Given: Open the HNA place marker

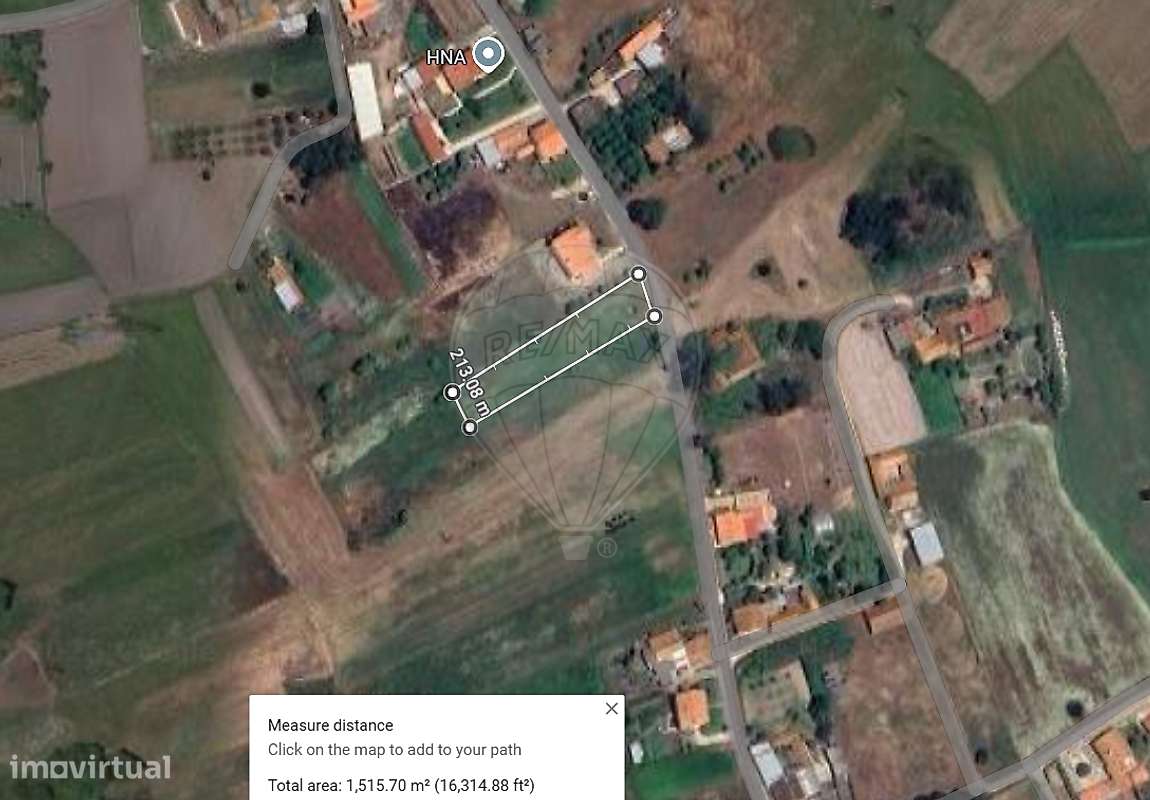Looking at the screenshot, I should [487, 55].
